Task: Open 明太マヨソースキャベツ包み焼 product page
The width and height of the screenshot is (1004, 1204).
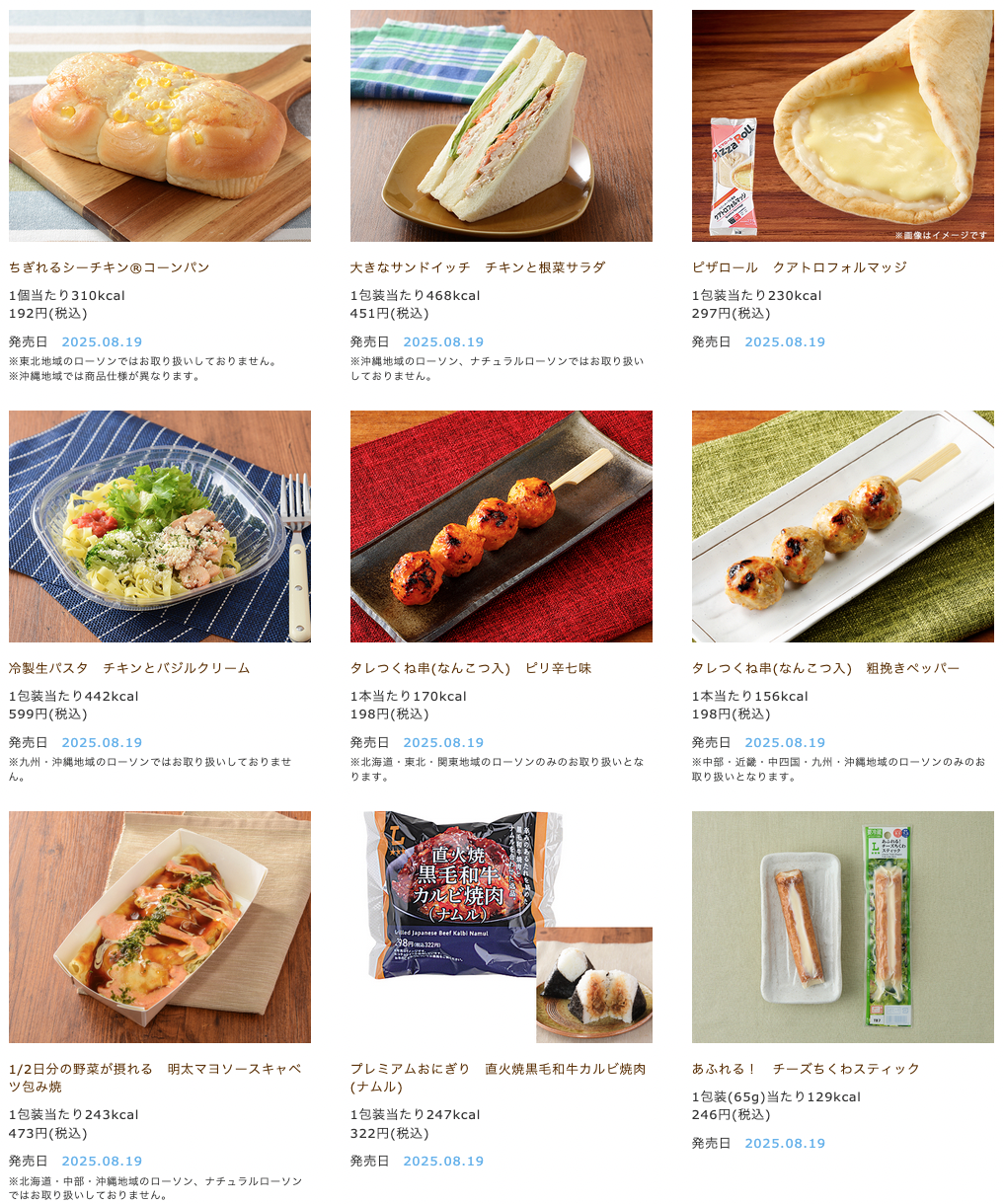Action: (x=155, y=1069)
